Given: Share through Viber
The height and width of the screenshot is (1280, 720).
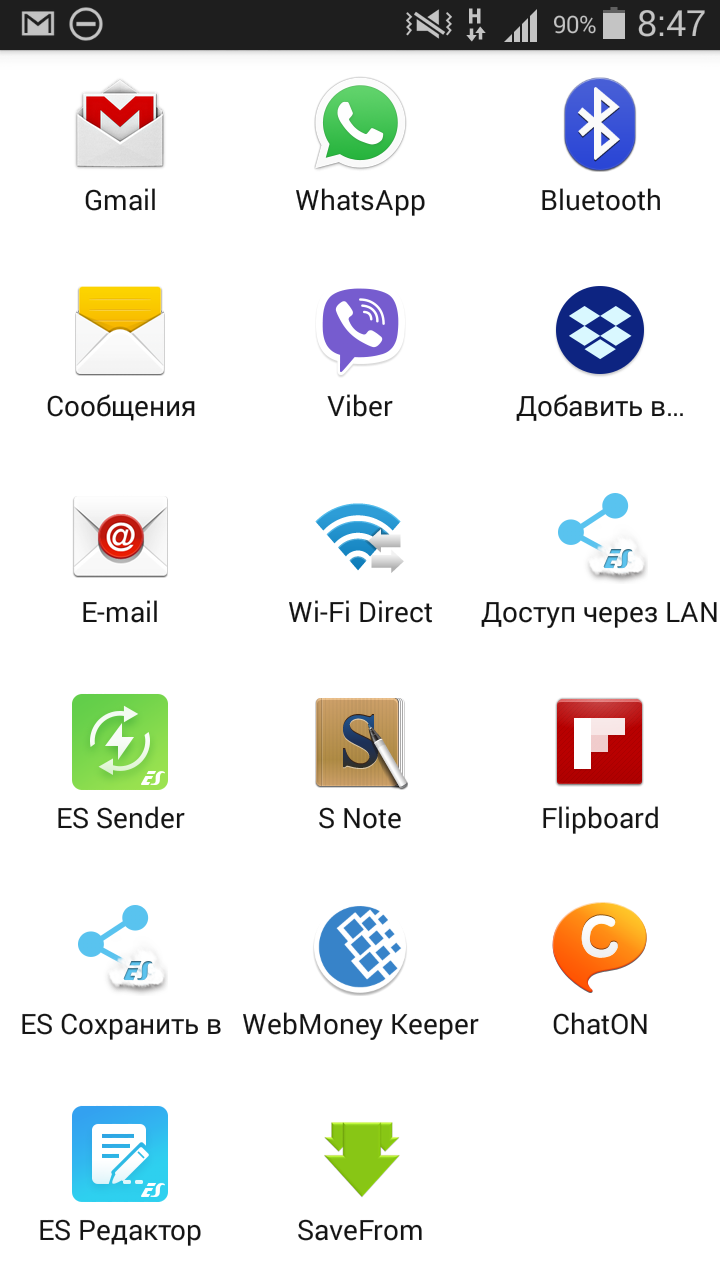Looking at the screenshot, I should (360, 353).
